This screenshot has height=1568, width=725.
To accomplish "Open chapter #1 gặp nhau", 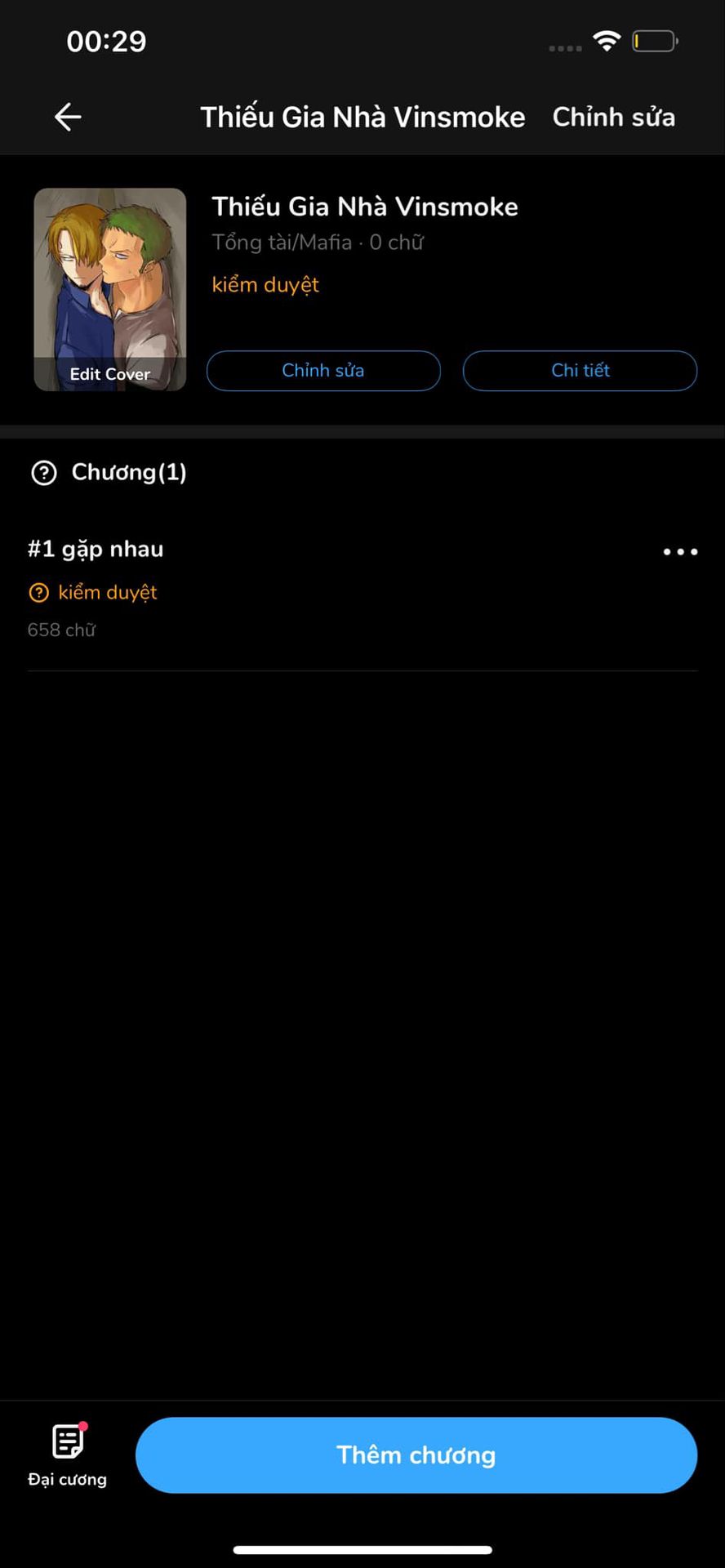I will tap(96, 550).
